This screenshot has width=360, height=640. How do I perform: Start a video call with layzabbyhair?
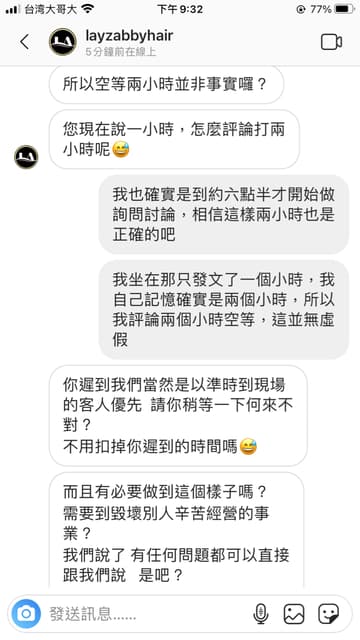(x=331, y=42)
